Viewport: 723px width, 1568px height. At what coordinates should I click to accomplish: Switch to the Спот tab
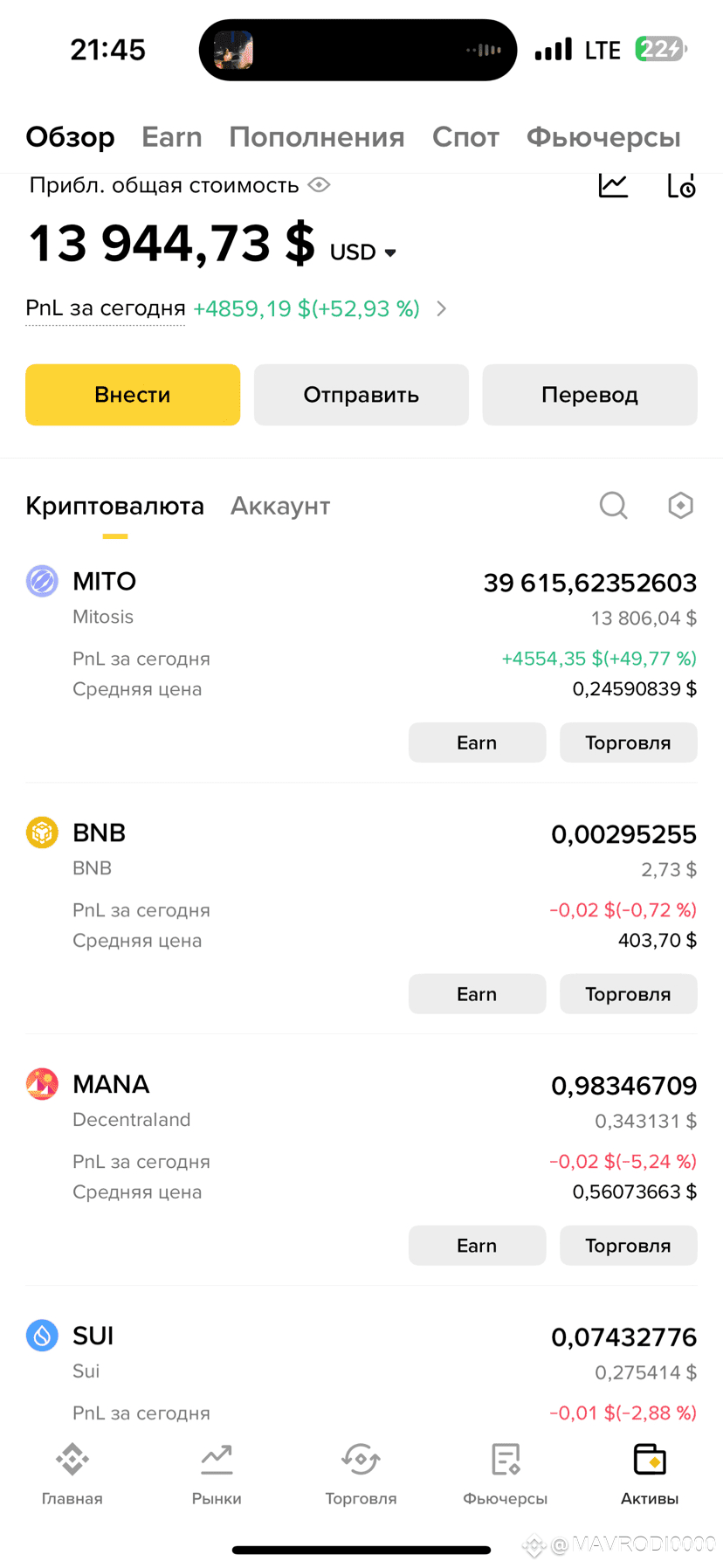(x=465, y=137)
